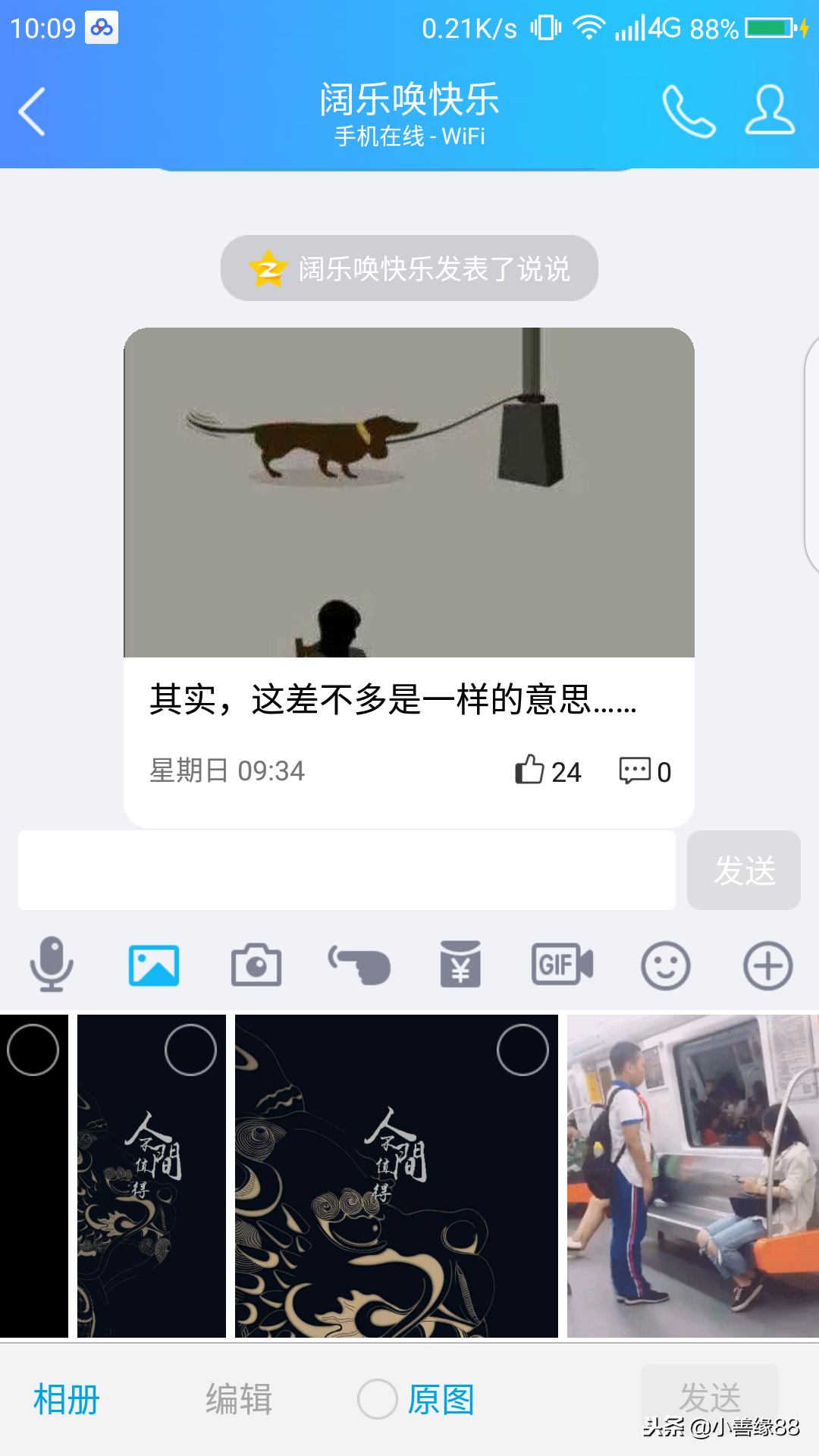Tap the 发送 button beside input
819x1456 pixels.
(x=743, y=870)
